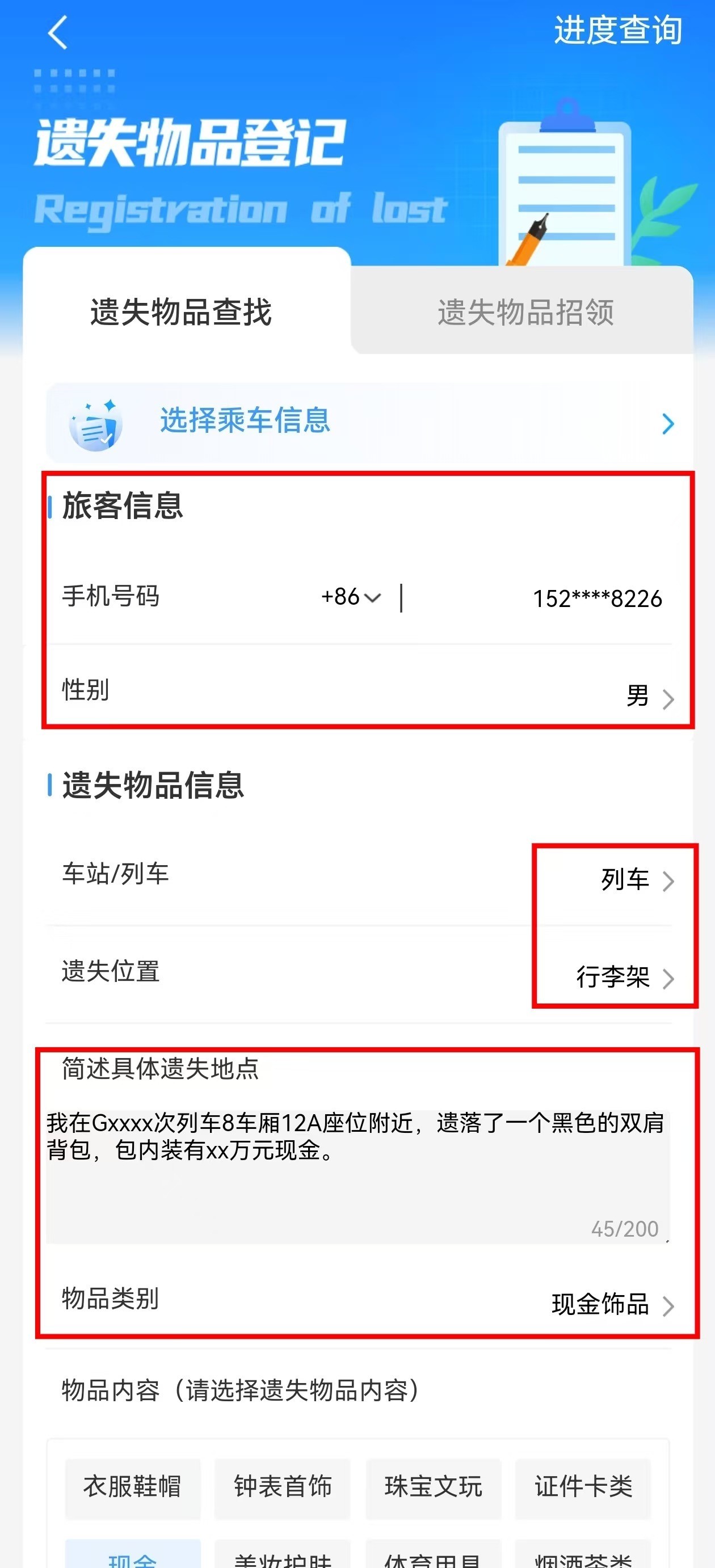Change 遗失位置 from 行李架
The height and width of the screenshot is (1568, 715).
pos(624,977)
